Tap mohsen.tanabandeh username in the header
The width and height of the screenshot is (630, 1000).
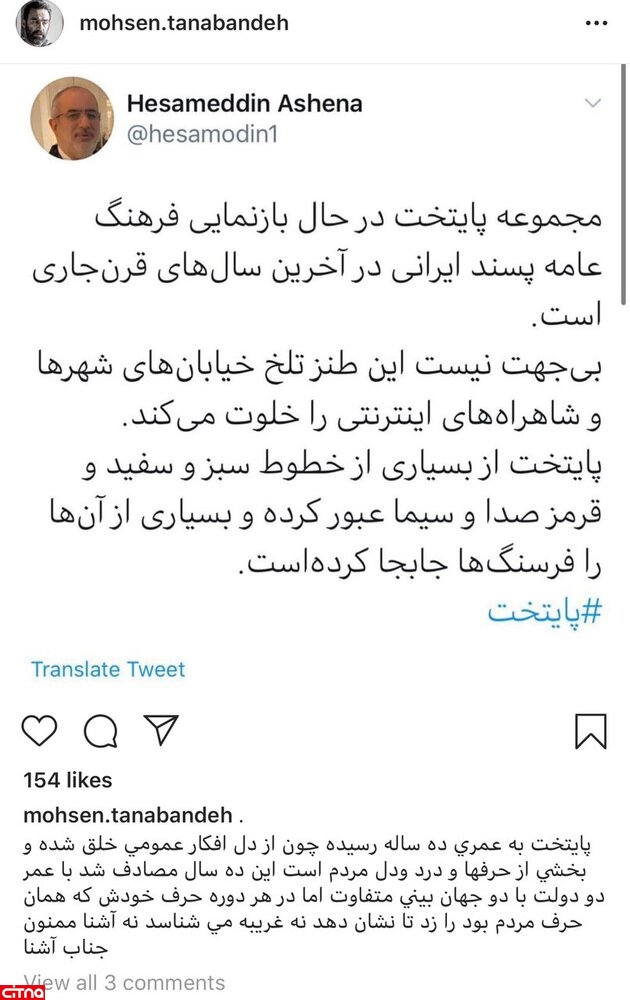pyautogui.click(x=177, y=23)
